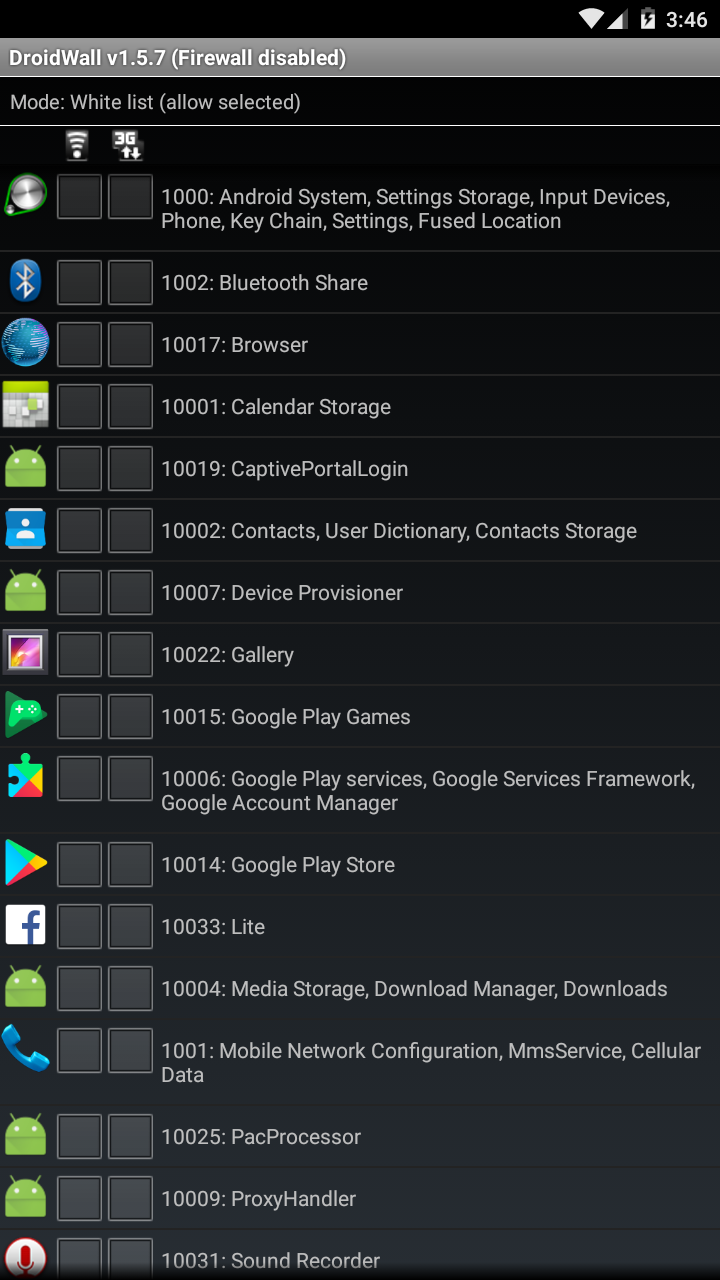
Task: Check 3G box for Google Play Games
Action: [130, 717]
